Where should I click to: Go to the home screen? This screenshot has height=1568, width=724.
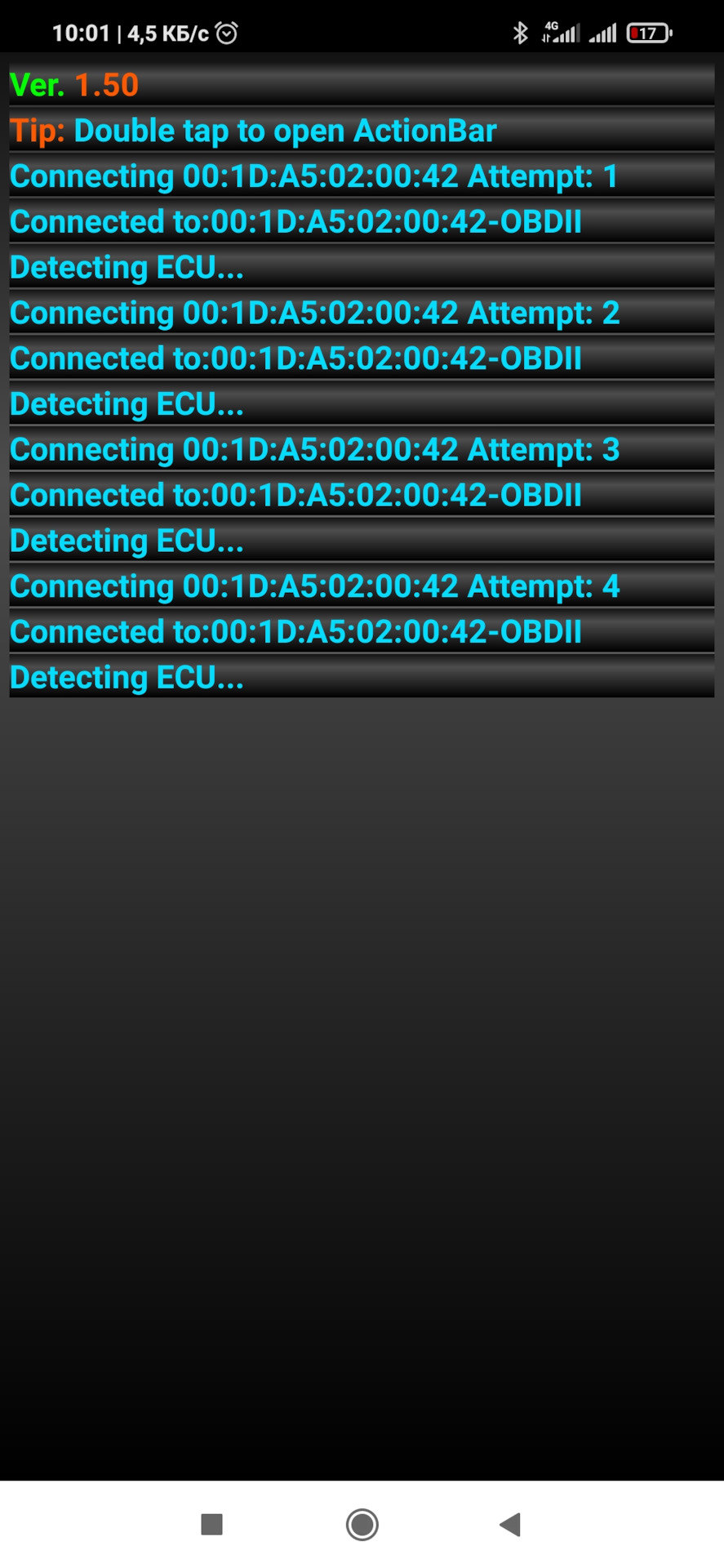pyautogui.click(x=362, y=1524)
